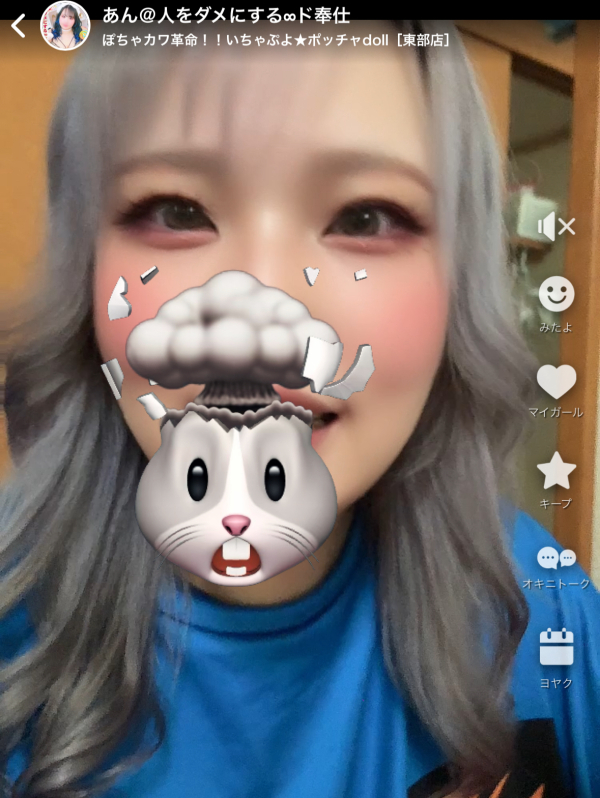The width and height of the screenshot is (600, 798).
Task: Go back using the top-left arrow
Action: point(17,26)
